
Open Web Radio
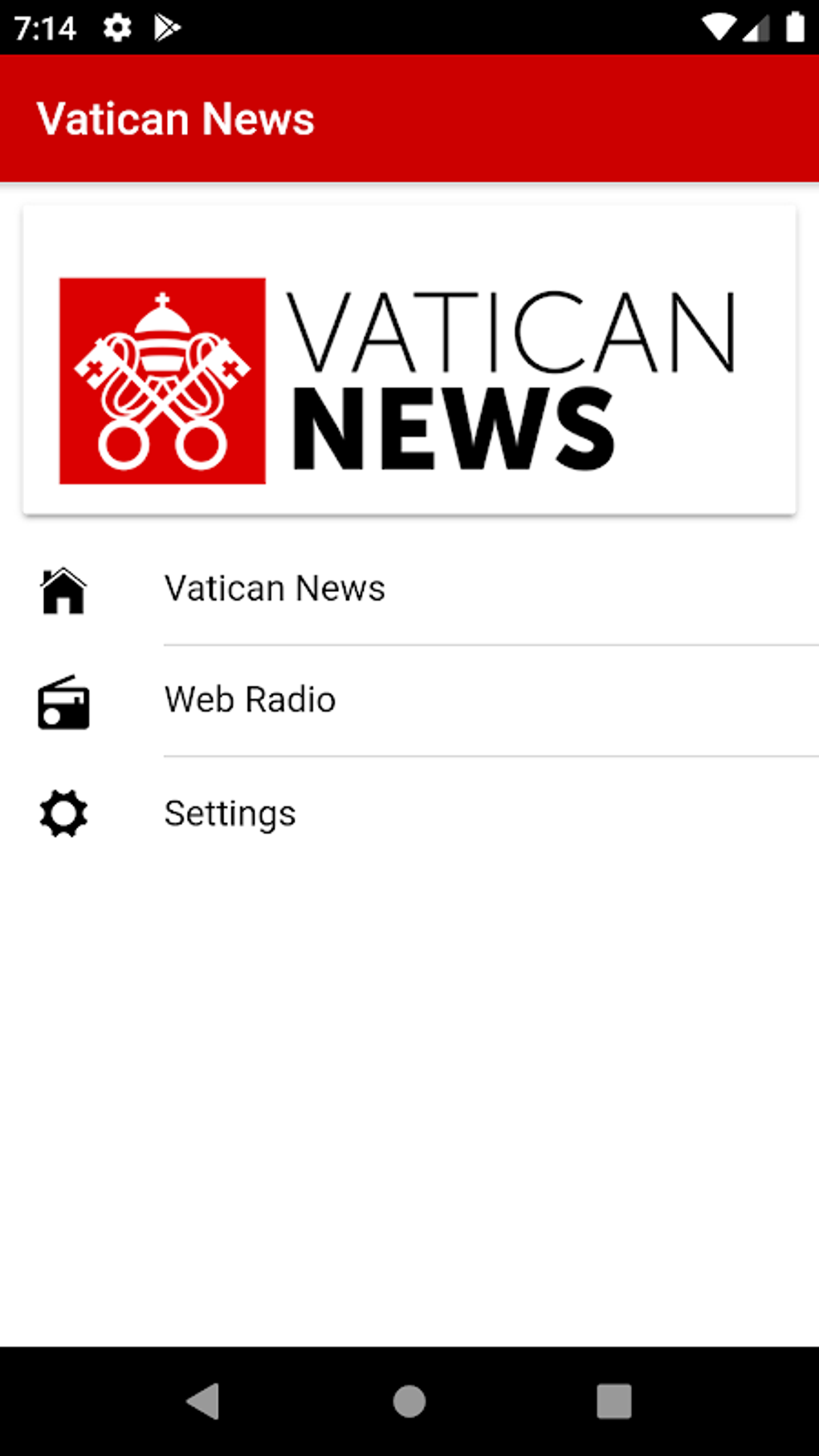pyautogui.click(x=409, y=700)
